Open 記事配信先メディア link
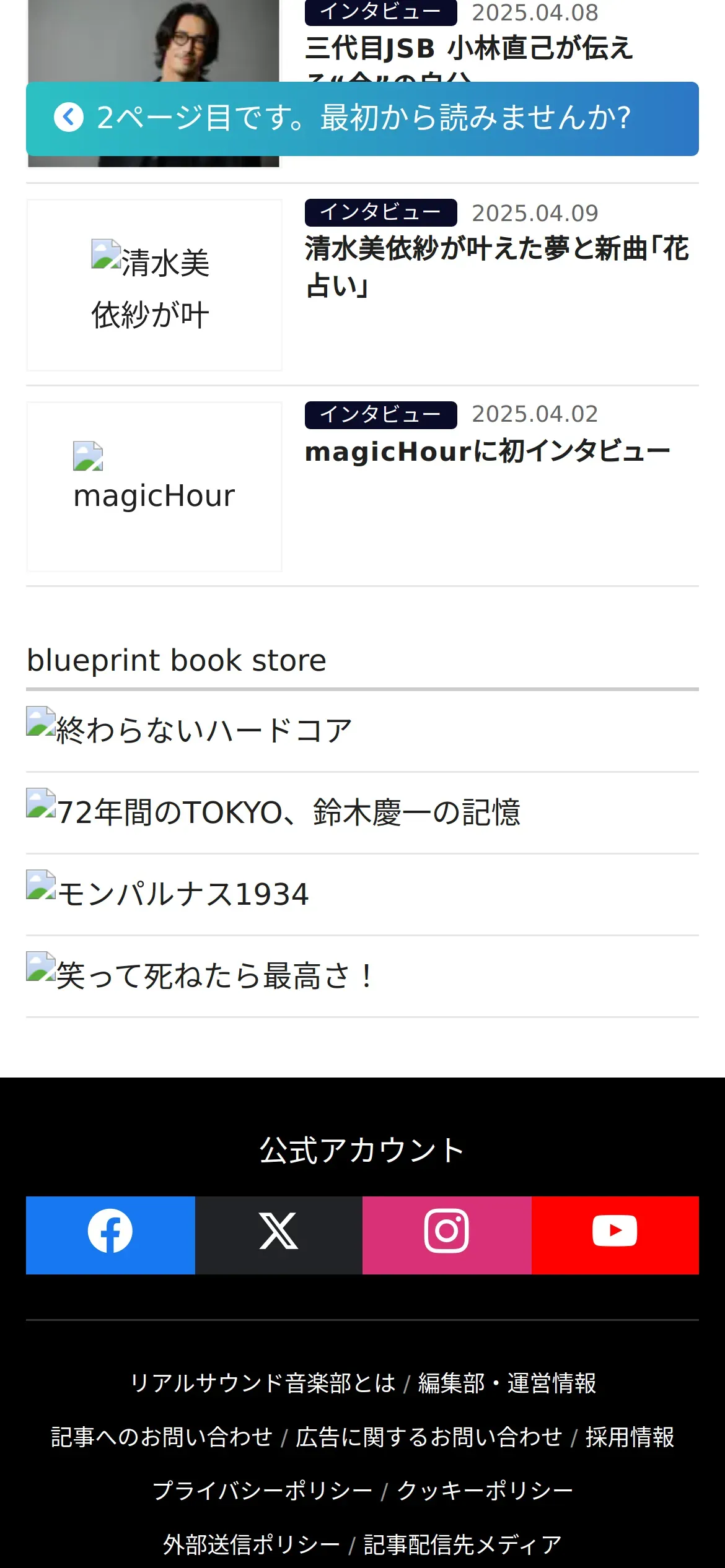Screen dimensions: 725x1568 [462, 1544]
